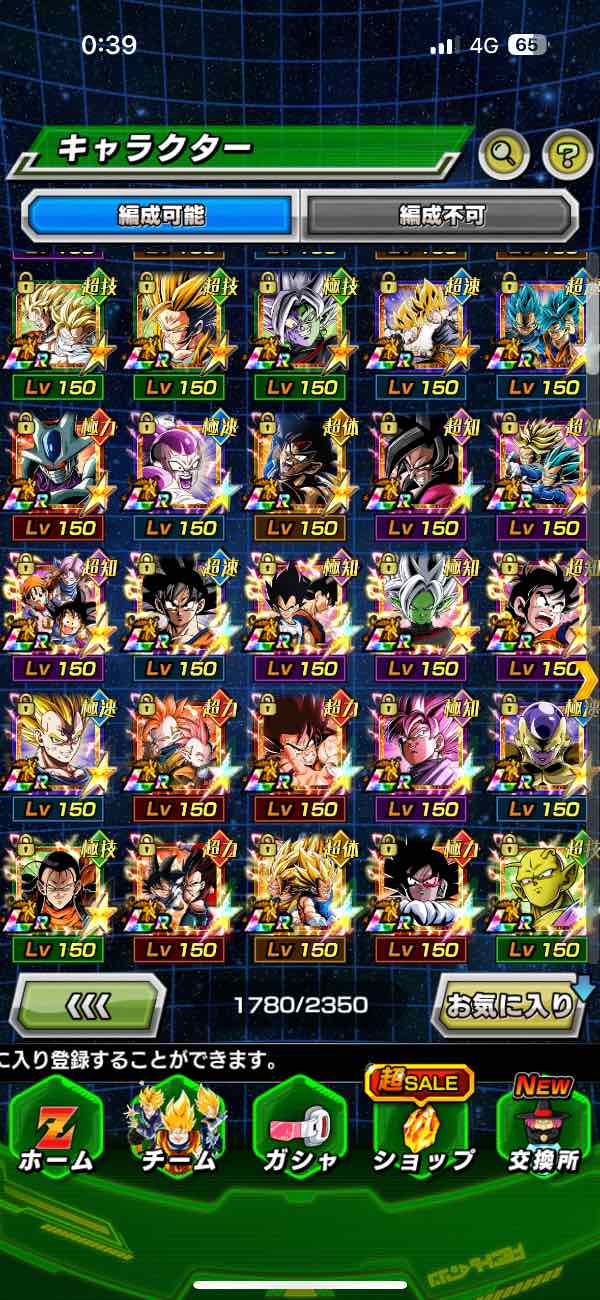The width and height of the screenshot is (600, 1300).
Task: Open the ショップ shop
Action: click(423, 1128)
